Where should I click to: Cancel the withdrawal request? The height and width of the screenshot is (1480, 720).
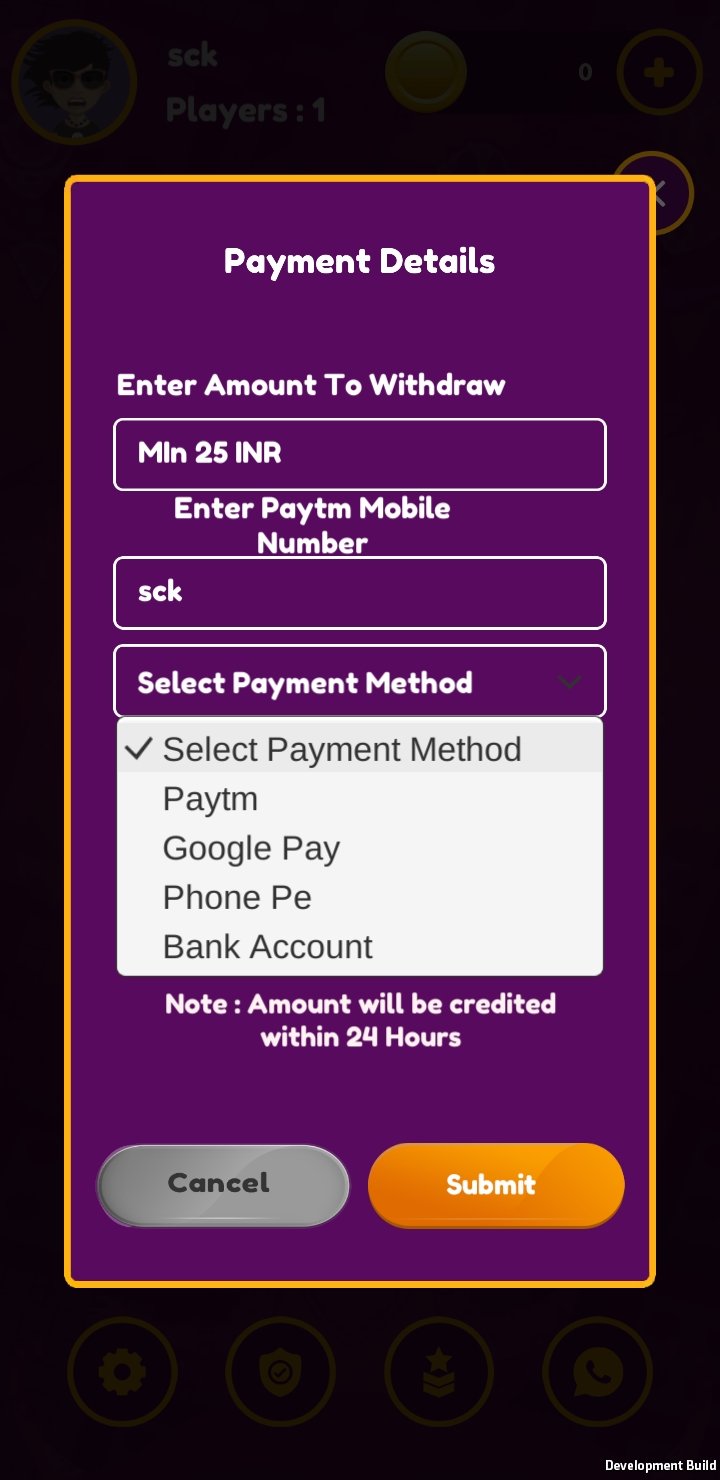[223, 1185]
